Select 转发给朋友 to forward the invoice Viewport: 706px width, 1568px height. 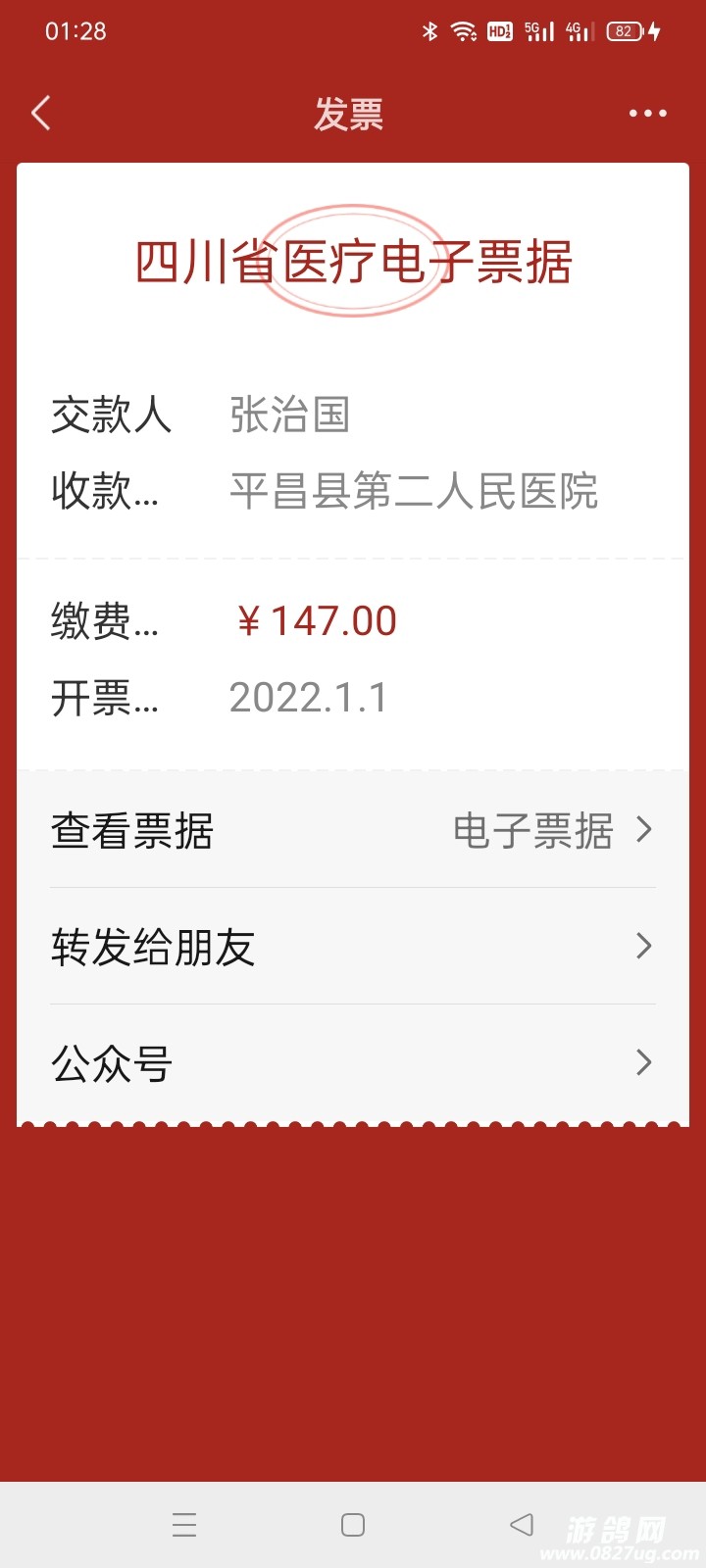coord(353,947)
